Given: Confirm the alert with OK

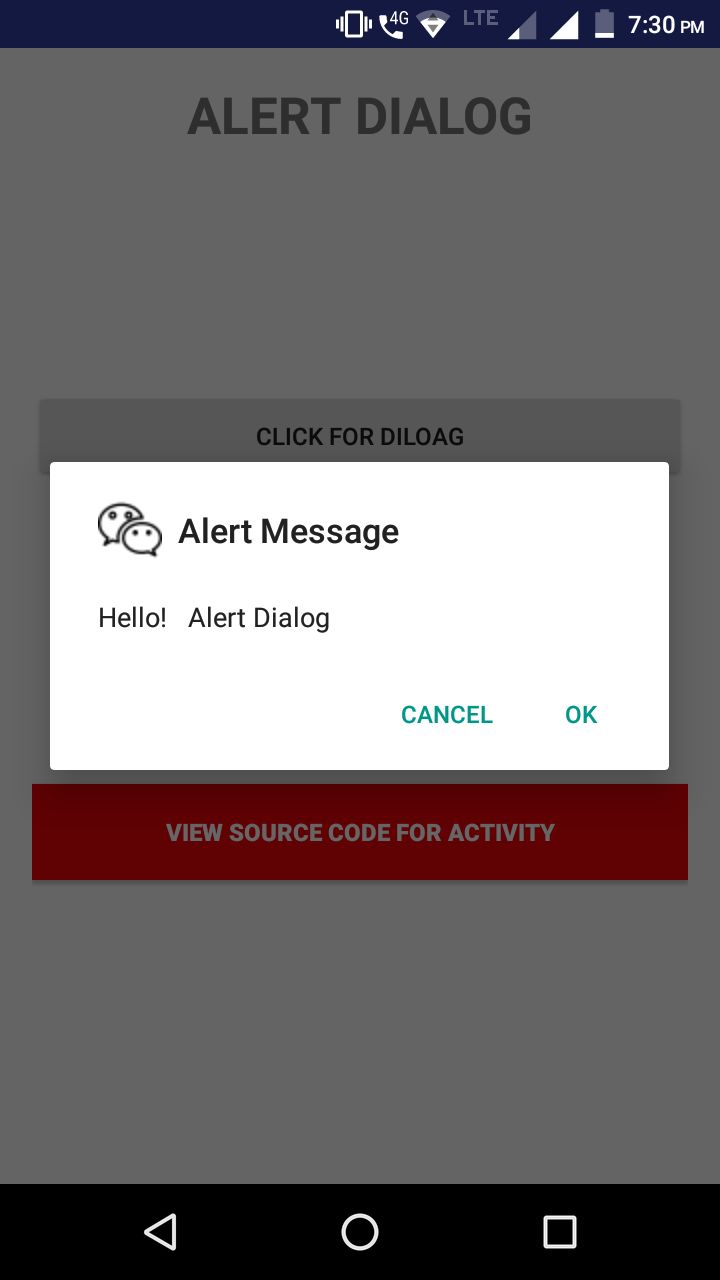Looking at the screenshot, I should (x=581, y=715).
